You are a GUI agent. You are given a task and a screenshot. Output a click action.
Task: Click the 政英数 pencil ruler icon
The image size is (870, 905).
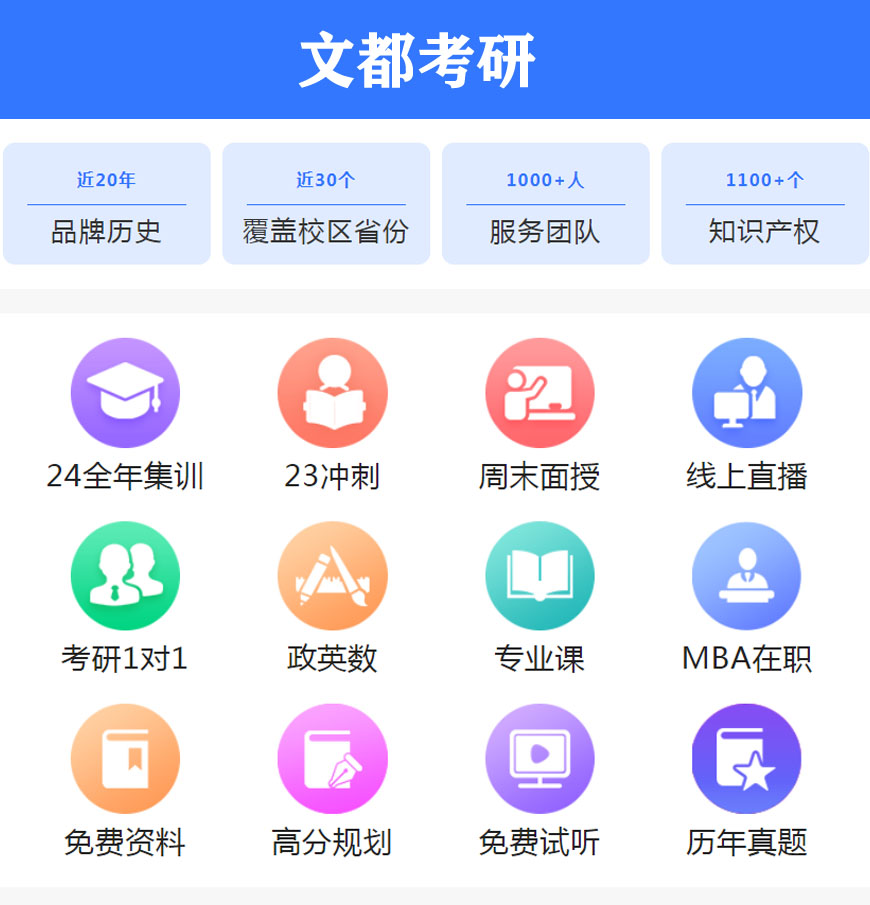(x=333, y=575)
